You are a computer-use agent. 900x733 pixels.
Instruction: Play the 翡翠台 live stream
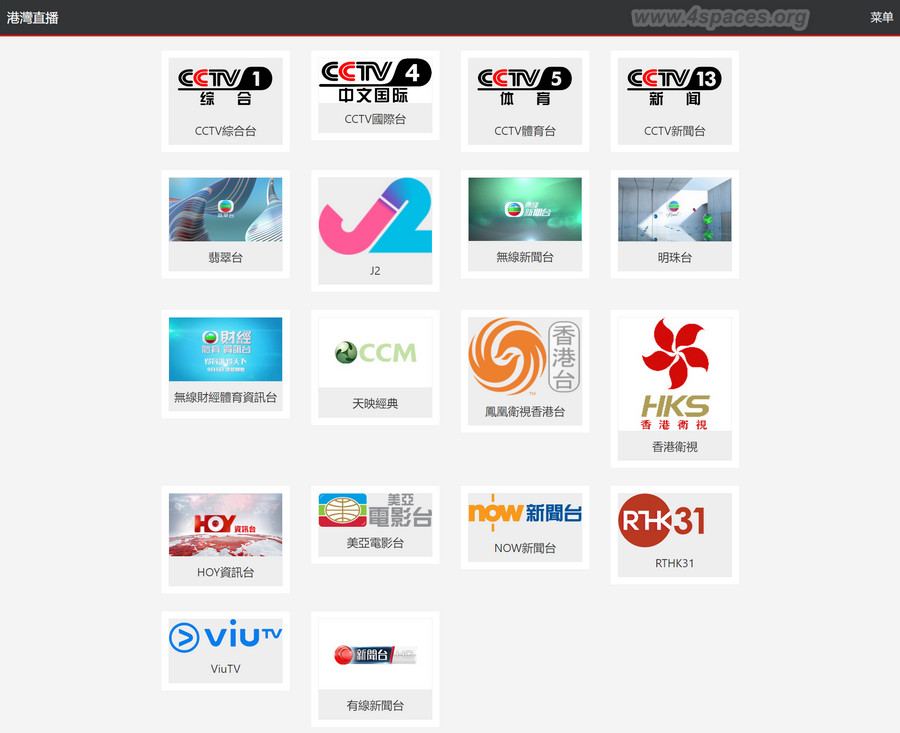(225, 222)
